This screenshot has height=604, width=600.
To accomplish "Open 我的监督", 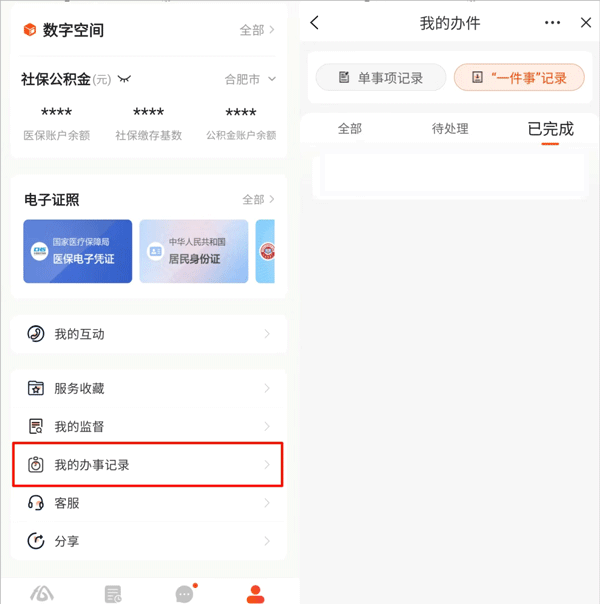I will 148,426.
